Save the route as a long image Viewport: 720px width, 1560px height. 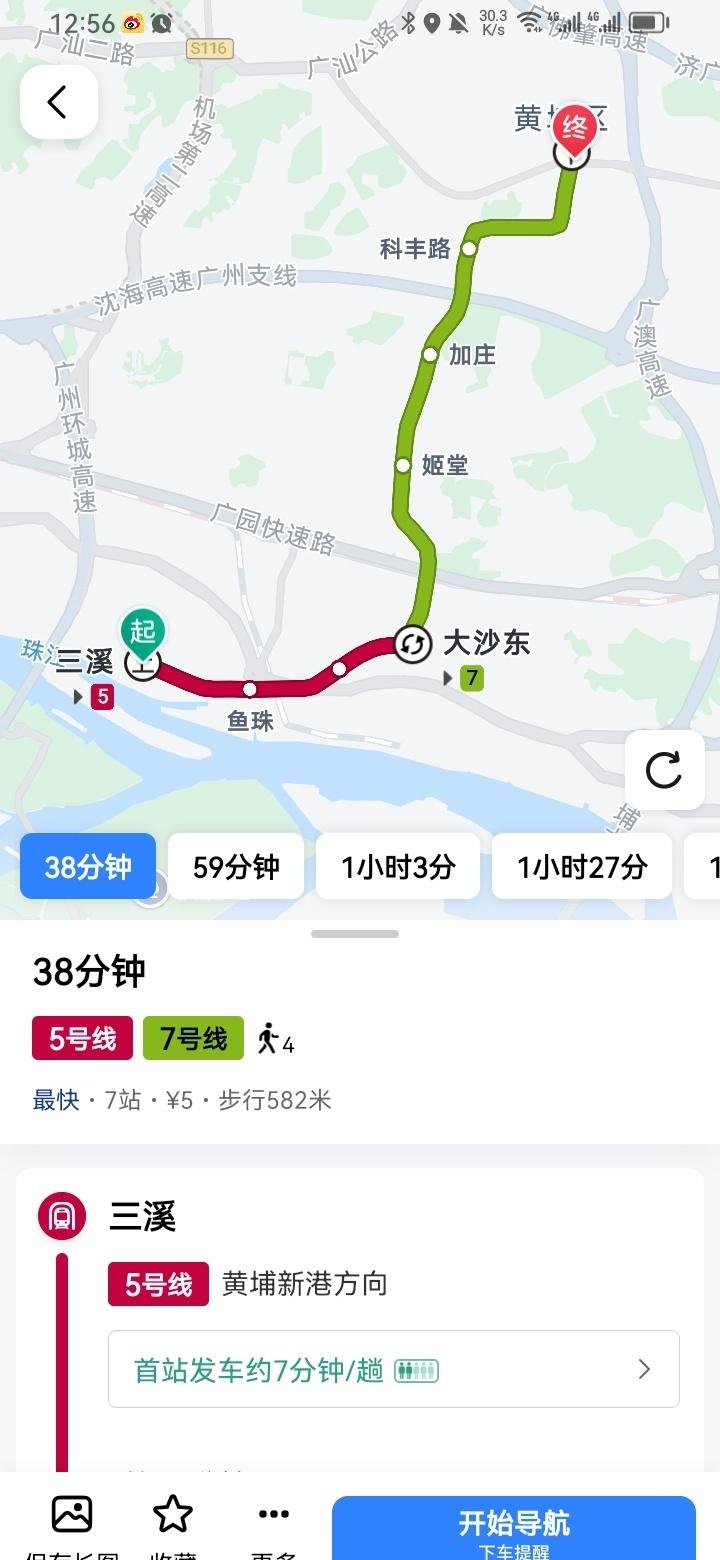point(72,1525)
